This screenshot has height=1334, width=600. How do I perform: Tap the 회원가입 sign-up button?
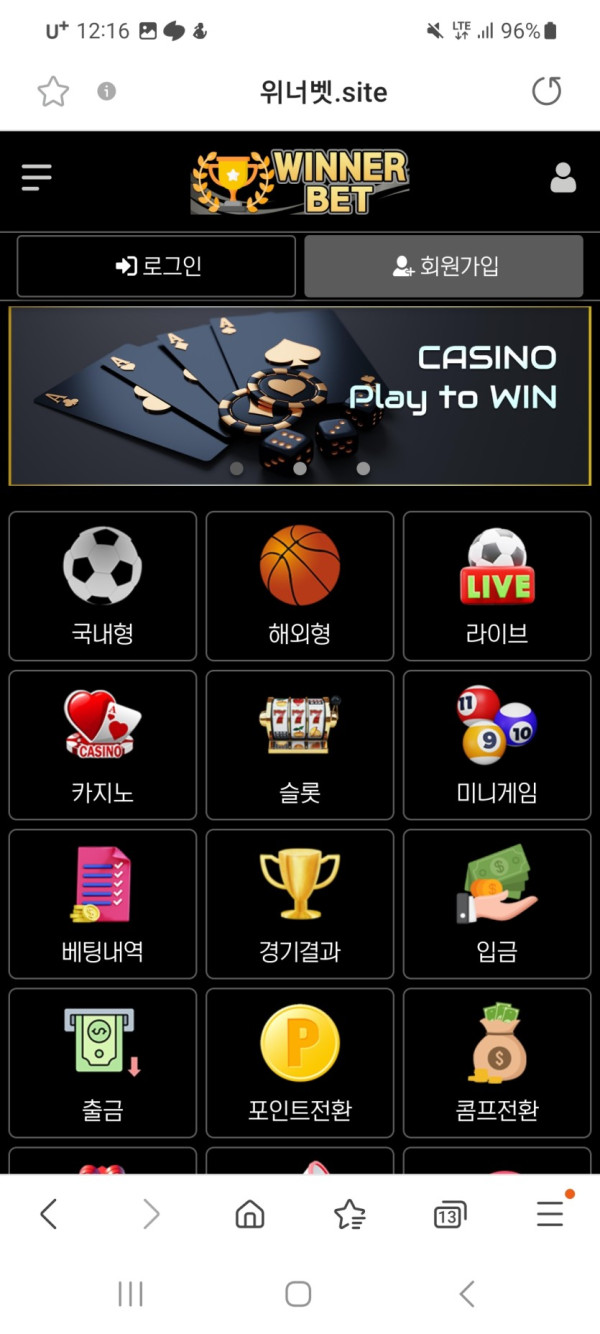[x=444, y=266]
